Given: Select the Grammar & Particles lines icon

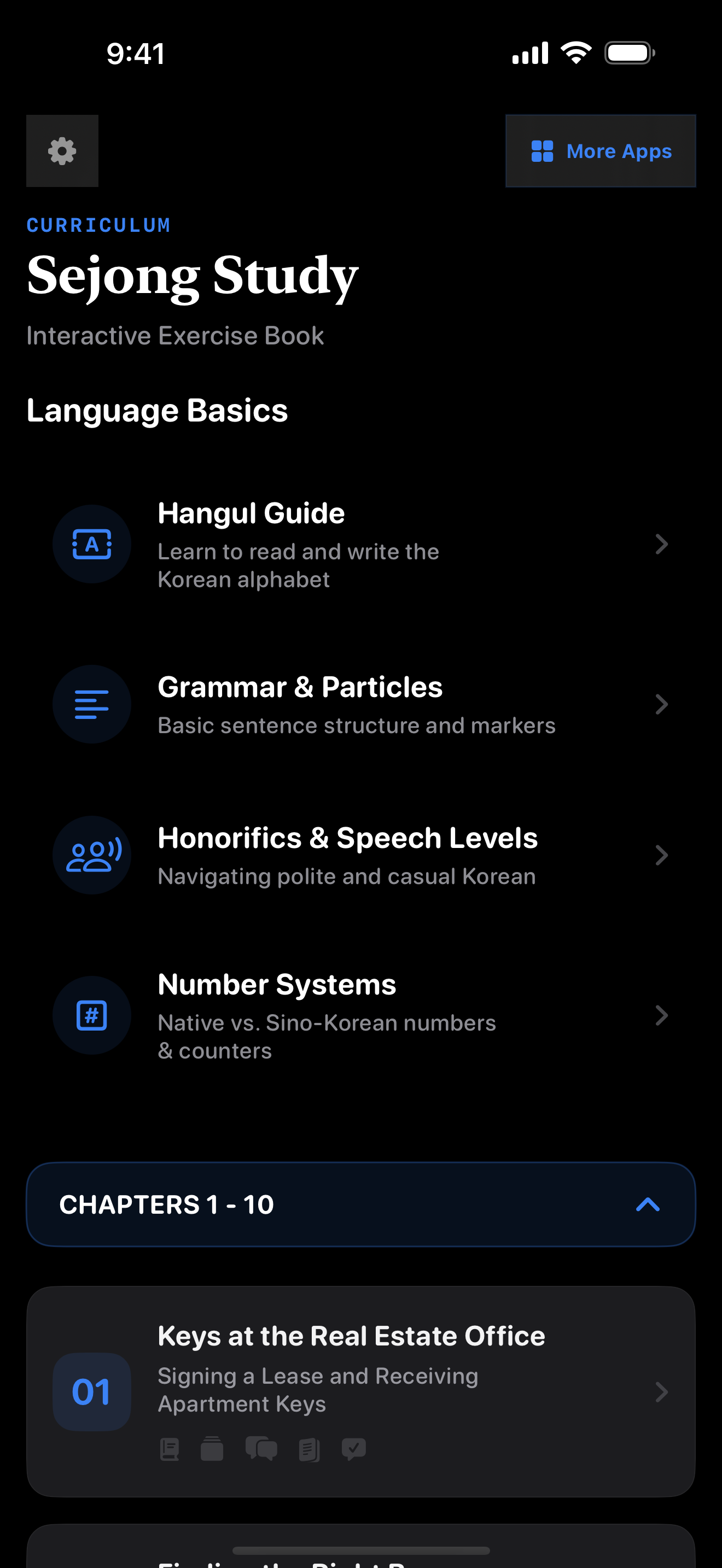Looking at the screenshot, I should pyautogui.click(x=91, y=704).
